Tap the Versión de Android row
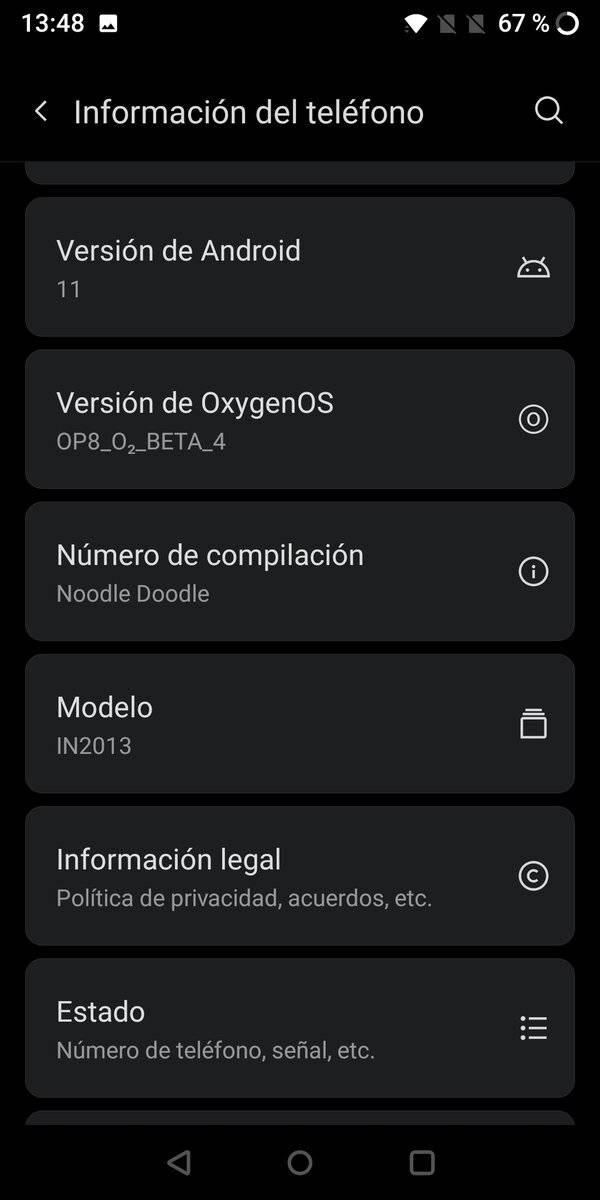Viewport: 600px width, 1200px height. point(300,267)
